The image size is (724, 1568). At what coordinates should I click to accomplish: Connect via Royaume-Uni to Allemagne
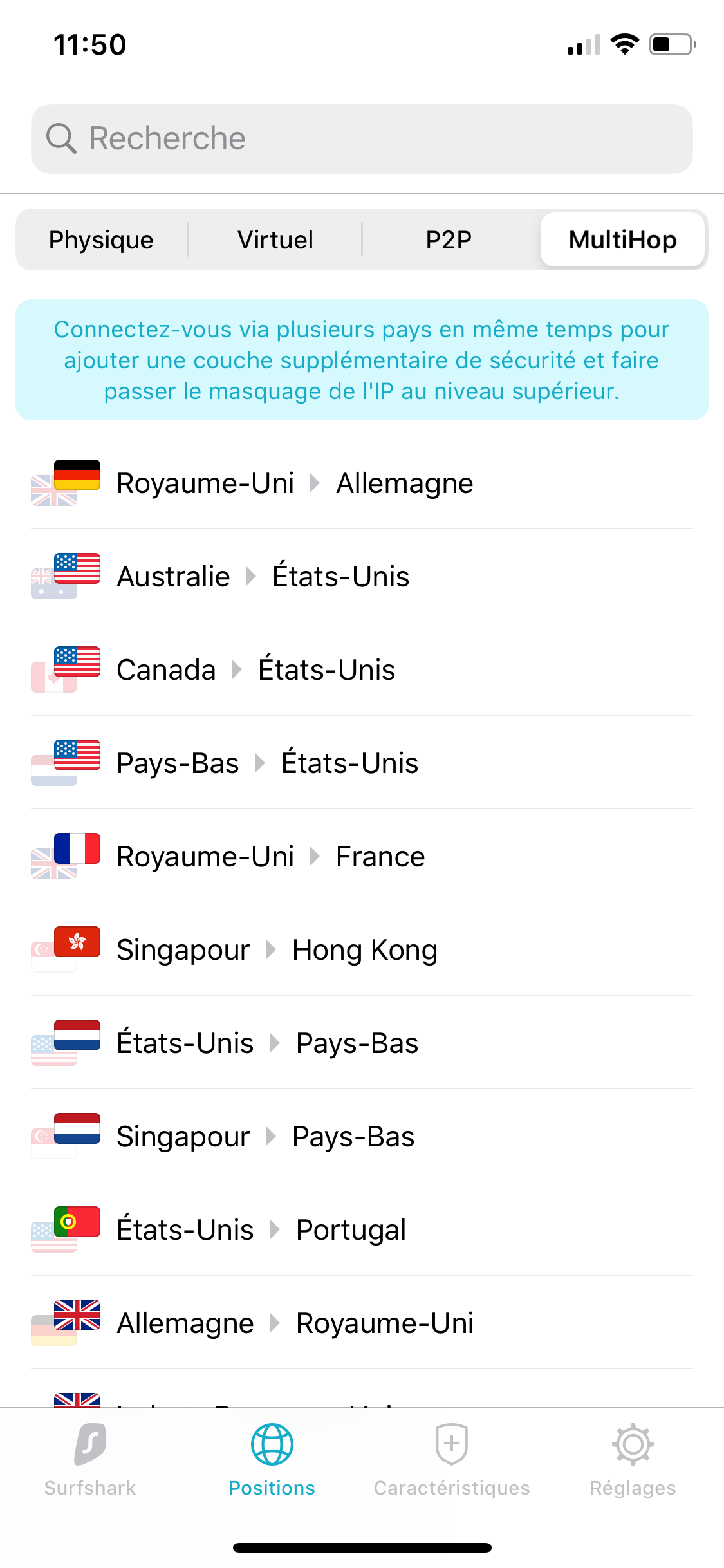pyautogui.click(x=362, y=483)
